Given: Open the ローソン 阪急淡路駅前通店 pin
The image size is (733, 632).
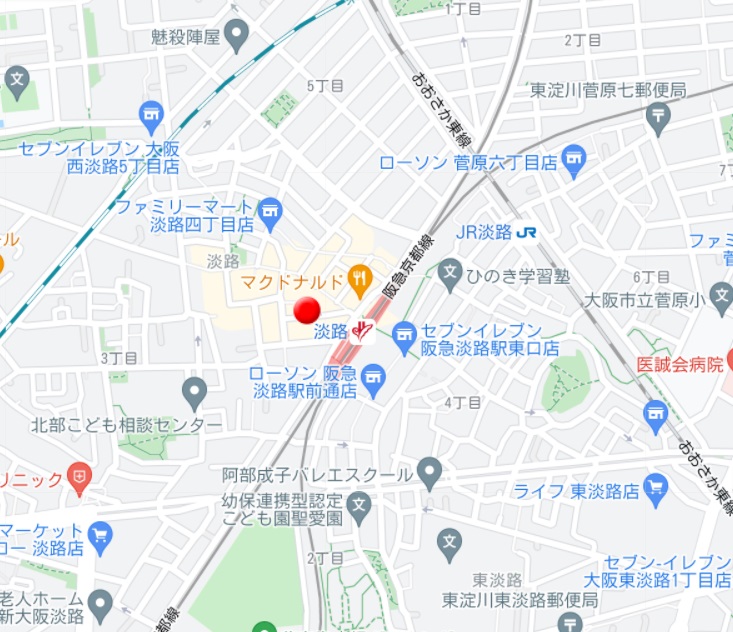Looking at the screenshot, I should [x=373, y=377].
